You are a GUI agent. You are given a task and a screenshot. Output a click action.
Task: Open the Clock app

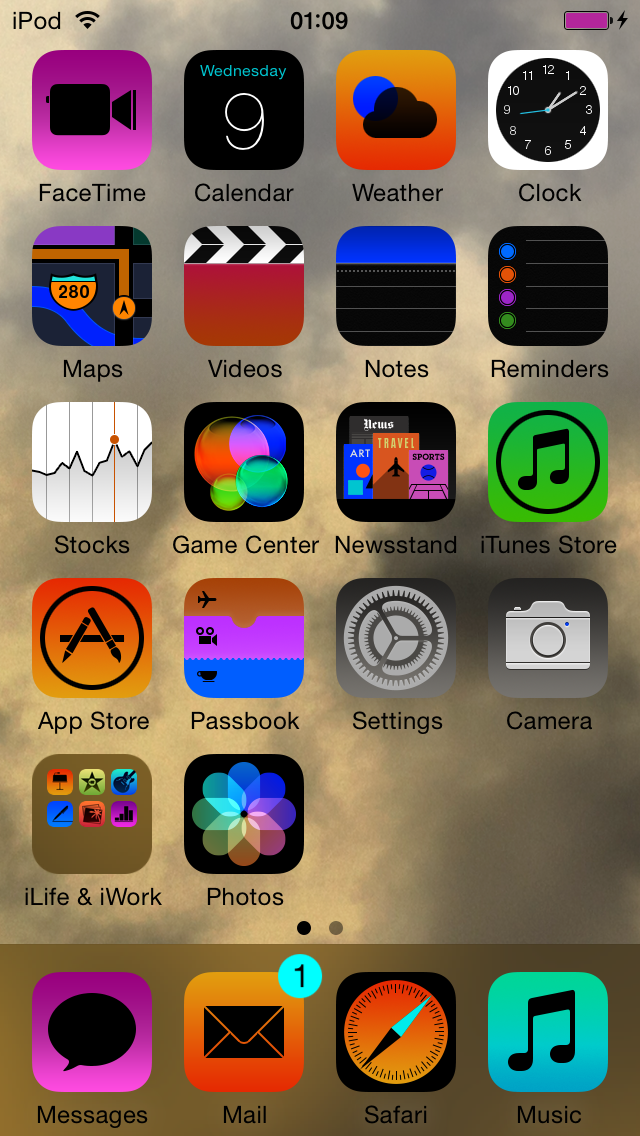pyautogui.click(x=548, y=110)
